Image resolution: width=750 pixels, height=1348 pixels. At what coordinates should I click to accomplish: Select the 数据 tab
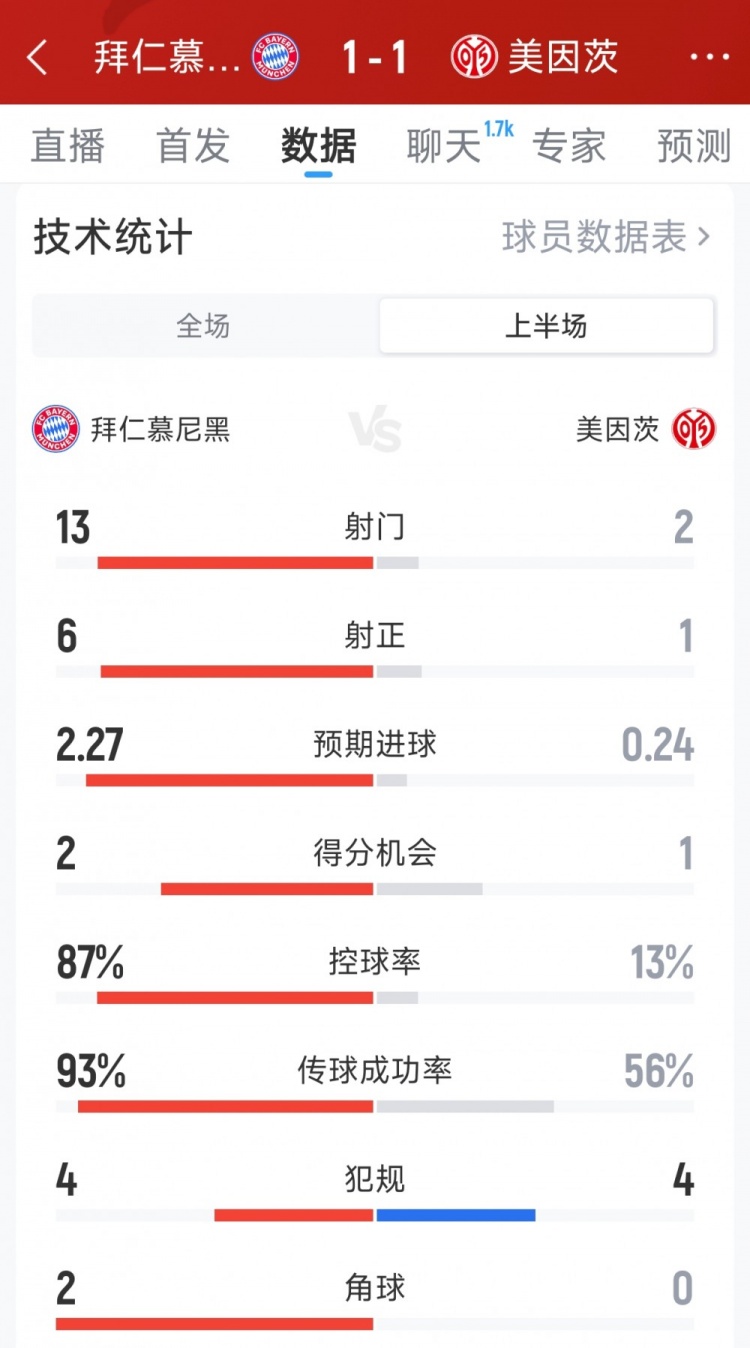[318, 146]
